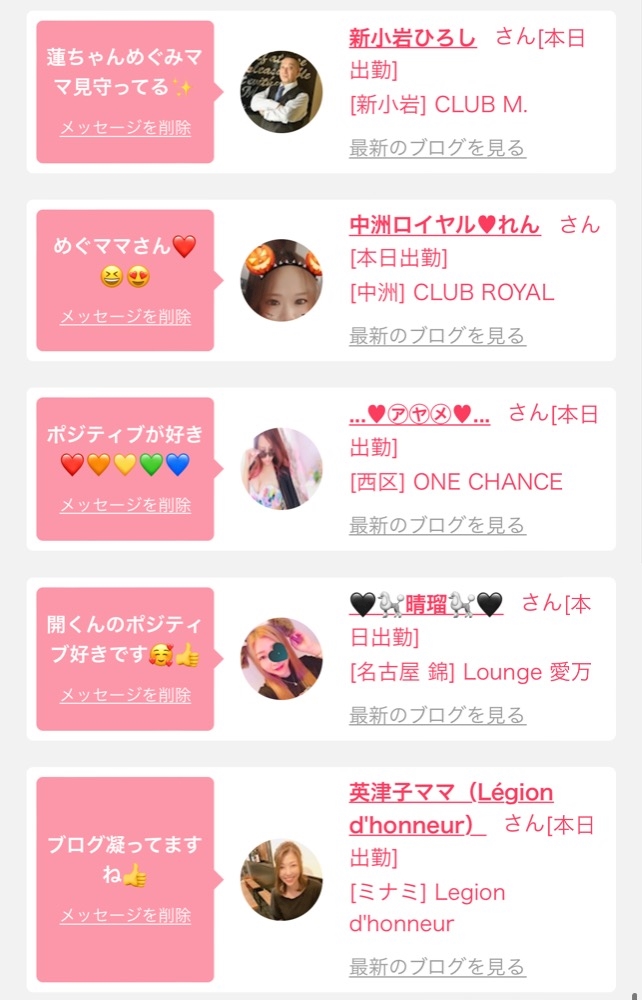Tap 中洲ロイヤル♥れん's avatar photo
The height and width of the screenshot is (1000, 642).
point(281,280)
